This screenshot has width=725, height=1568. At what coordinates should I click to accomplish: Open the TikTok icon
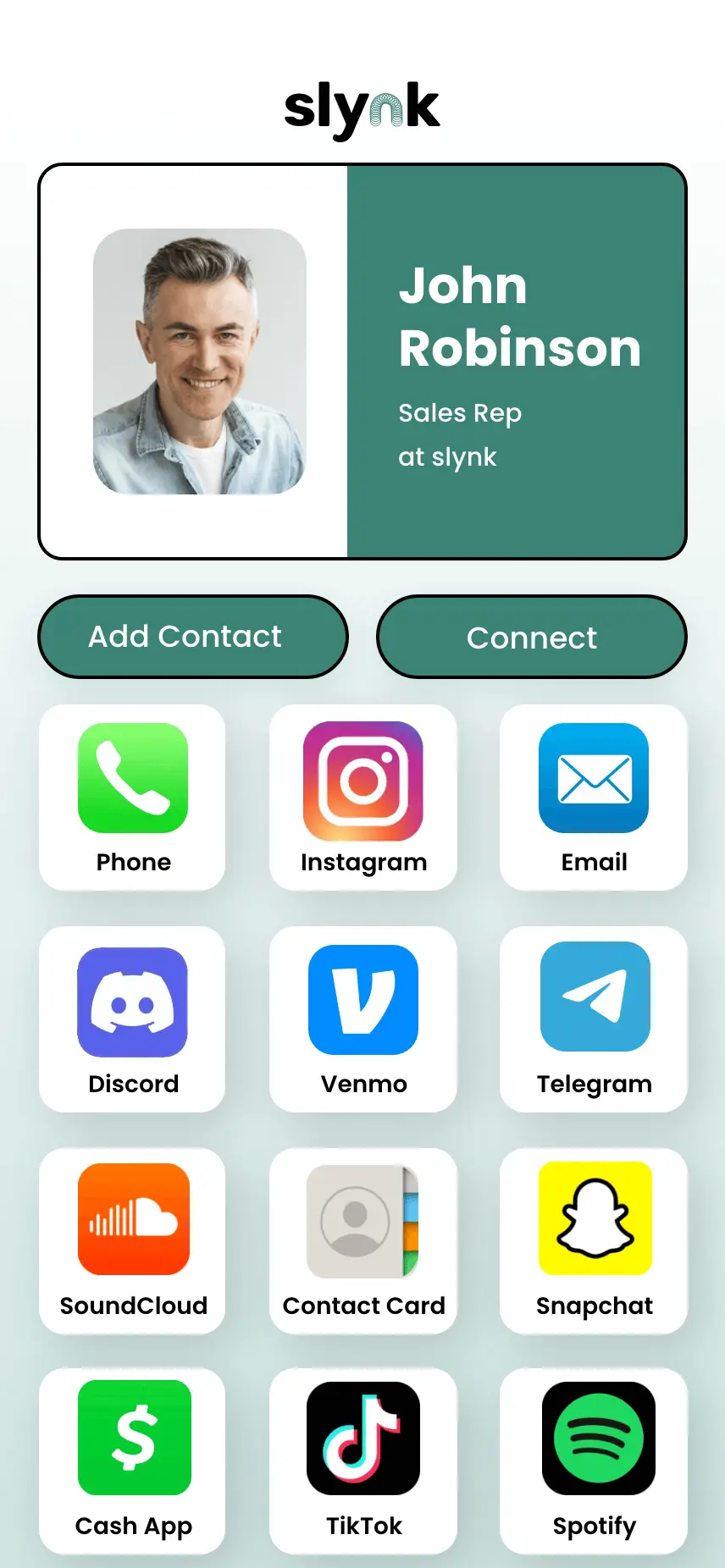pyautogui.click(x=362, y=1439)
